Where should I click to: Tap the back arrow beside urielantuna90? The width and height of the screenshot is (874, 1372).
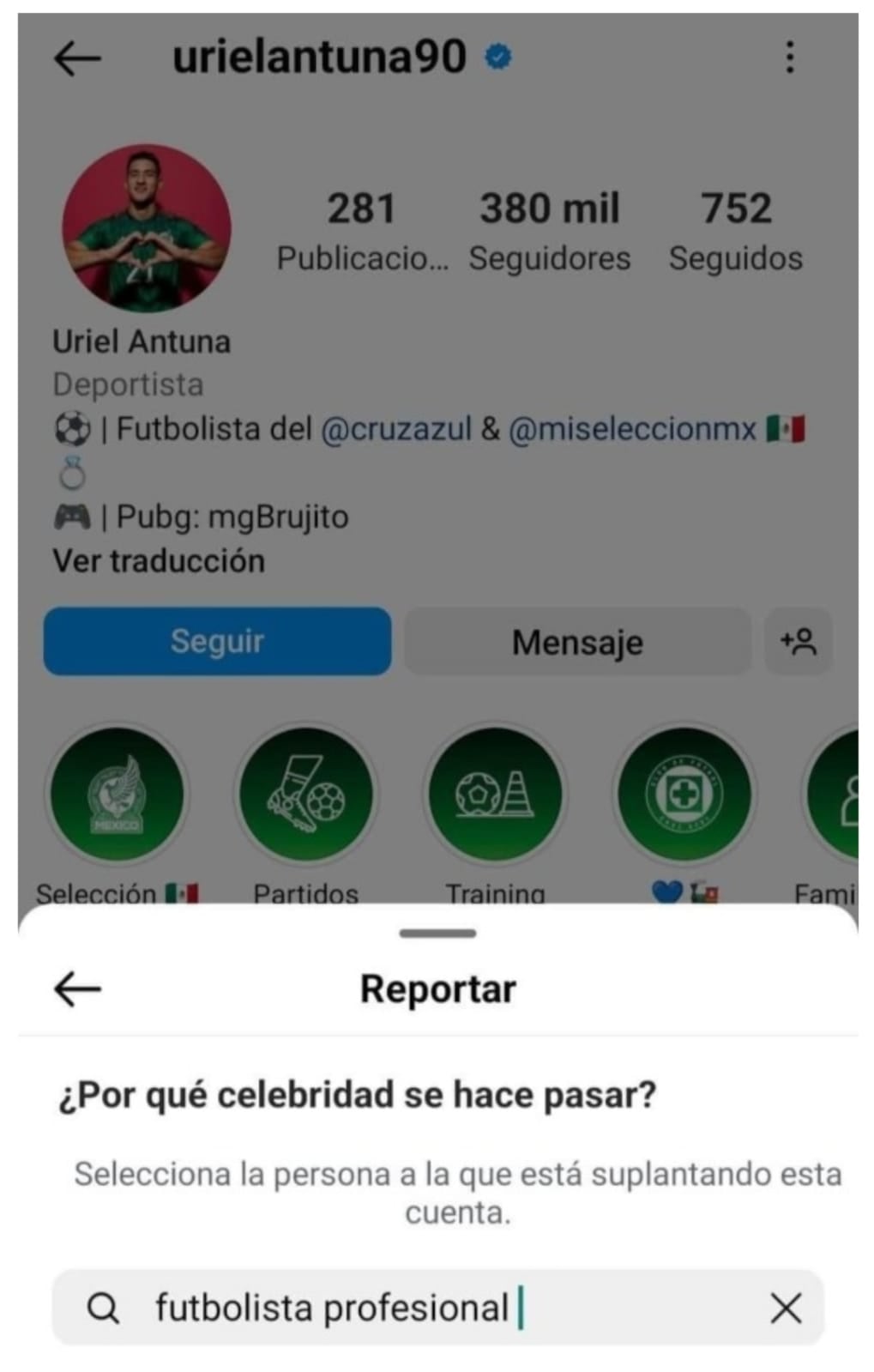(77, 58)
